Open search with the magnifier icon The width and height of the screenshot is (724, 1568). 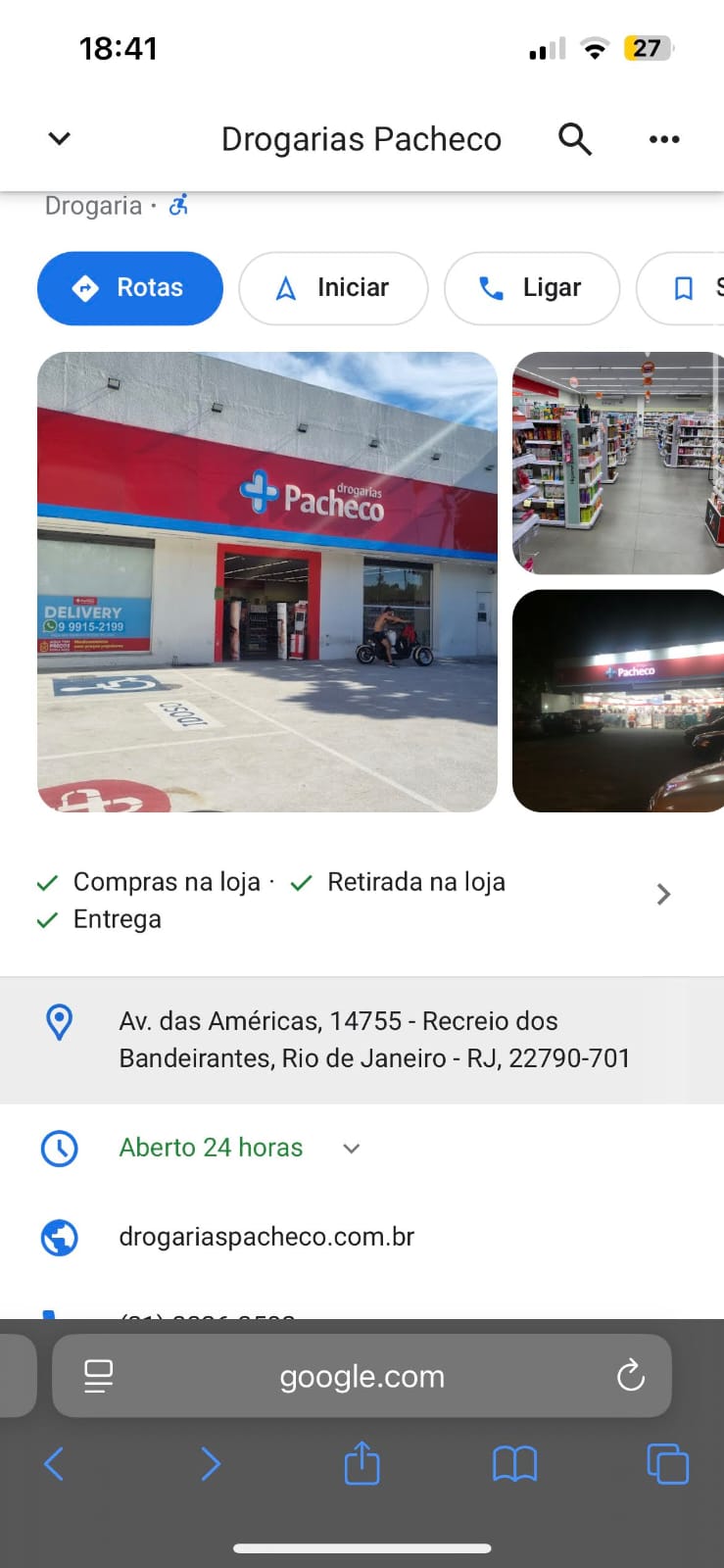pos(575,139)
